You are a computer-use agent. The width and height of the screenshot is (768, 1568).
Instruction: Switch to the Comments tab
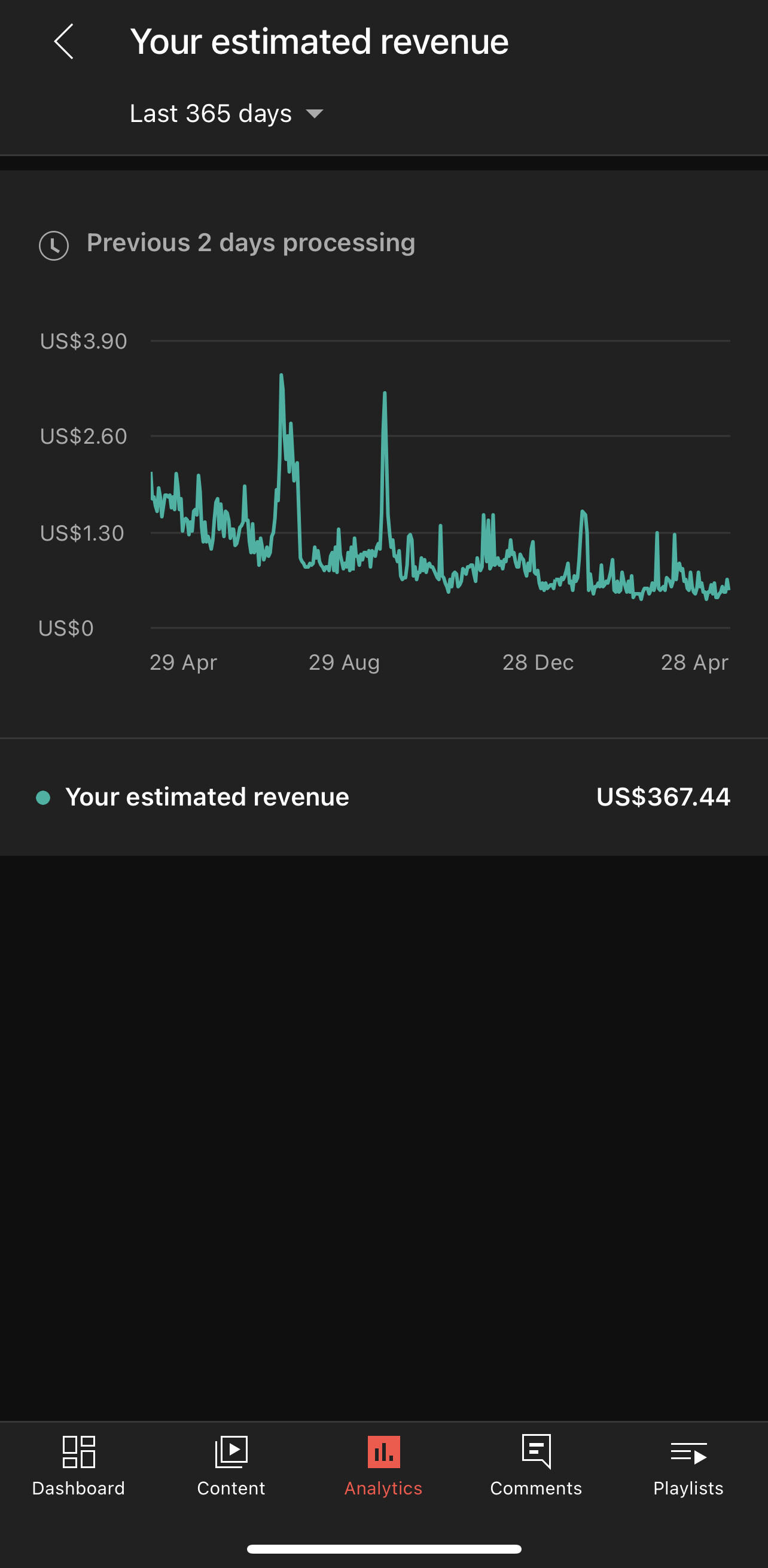537,1466
